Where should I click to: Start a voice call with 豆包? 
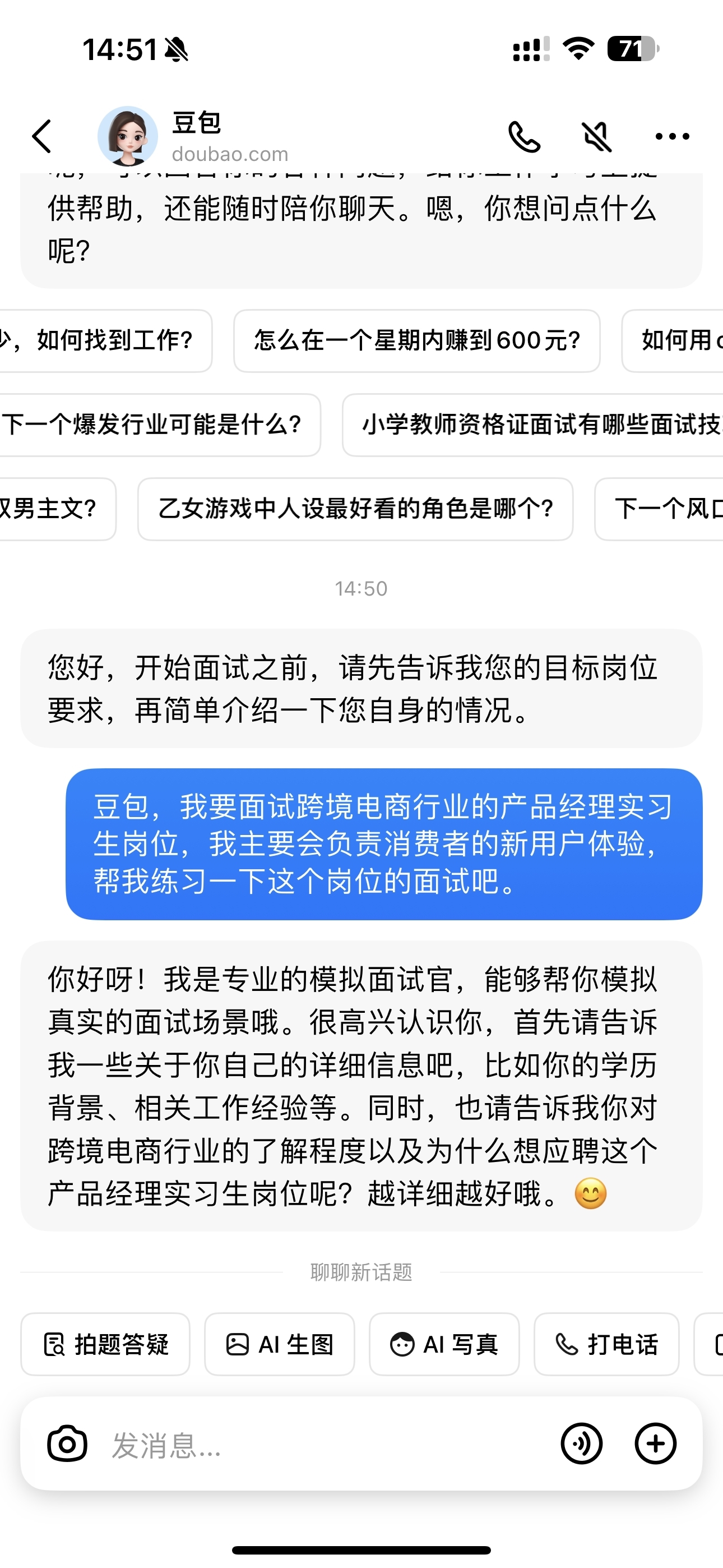[524, 136]
